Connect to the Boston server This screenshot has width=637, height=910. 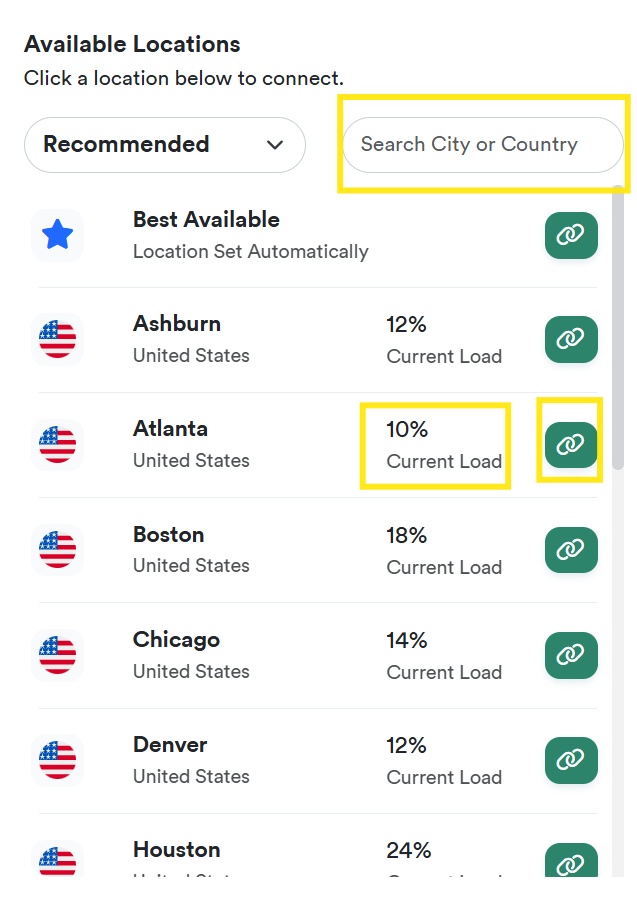coord(571,550)
